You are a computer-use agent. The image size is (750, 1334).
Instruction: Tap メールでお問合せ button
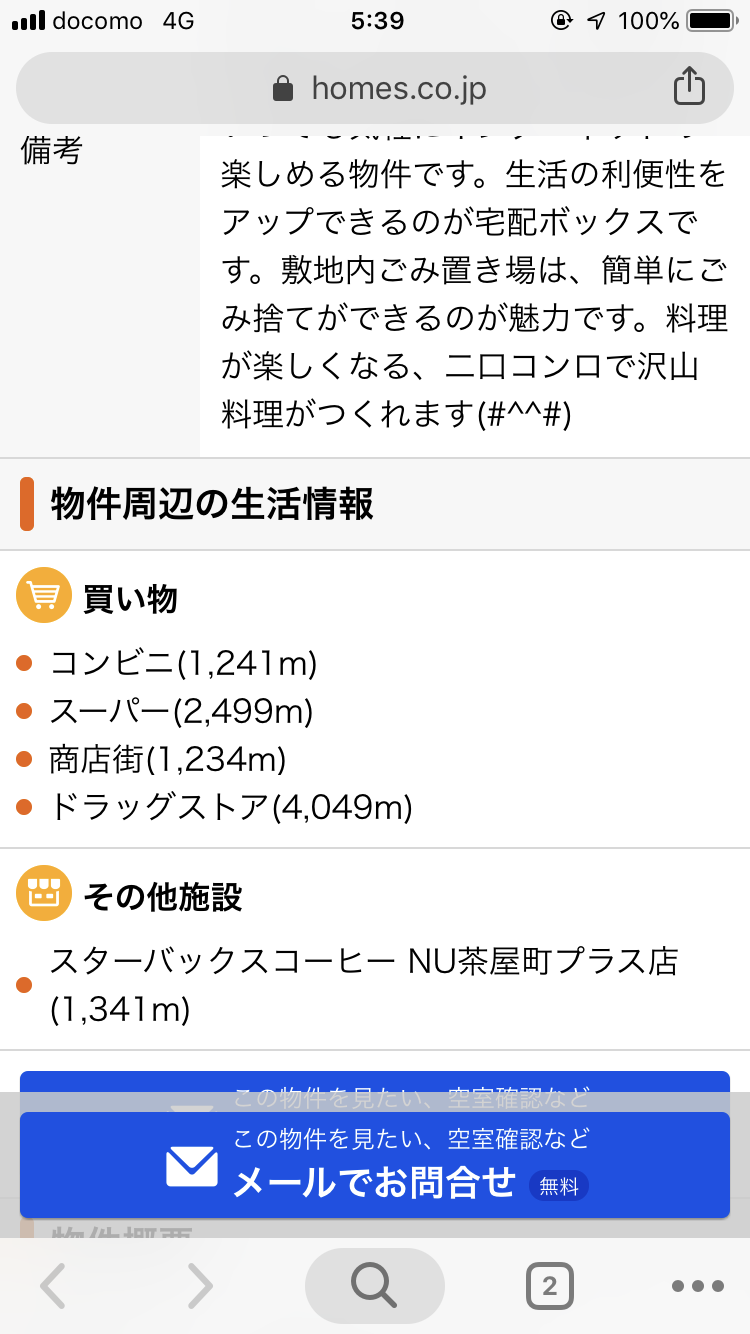pyautogui.click(x=375, y=1165)
